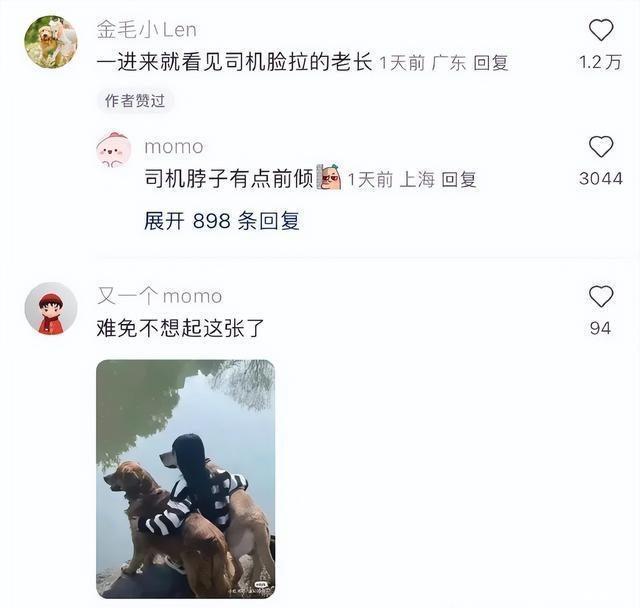Reply to momo's comment from 上海
640x608 pixels.
459,180
